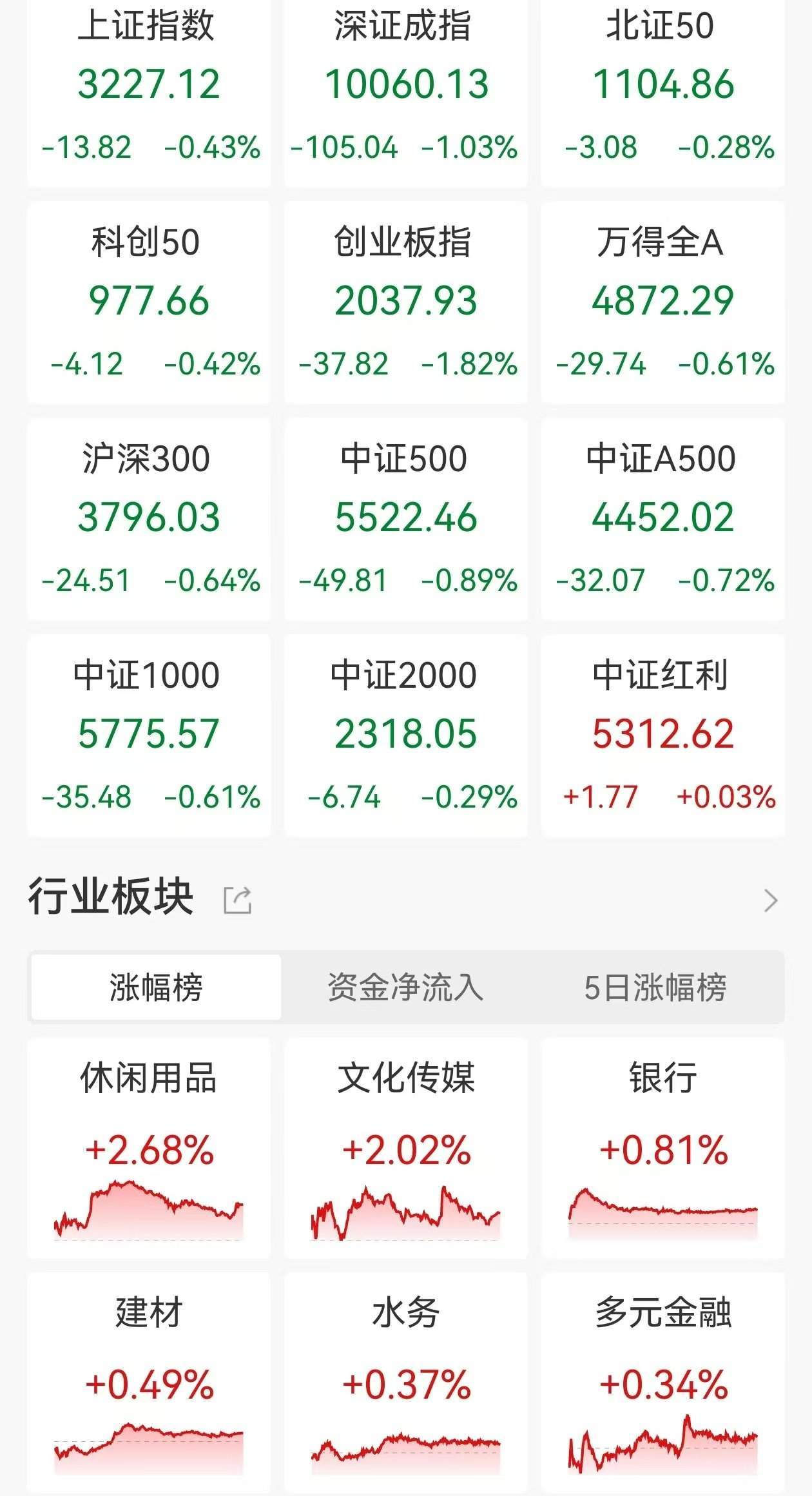Open the 中证红利 index card
812x1496 pixels.
pyautogui.click(x=662, y=735)
